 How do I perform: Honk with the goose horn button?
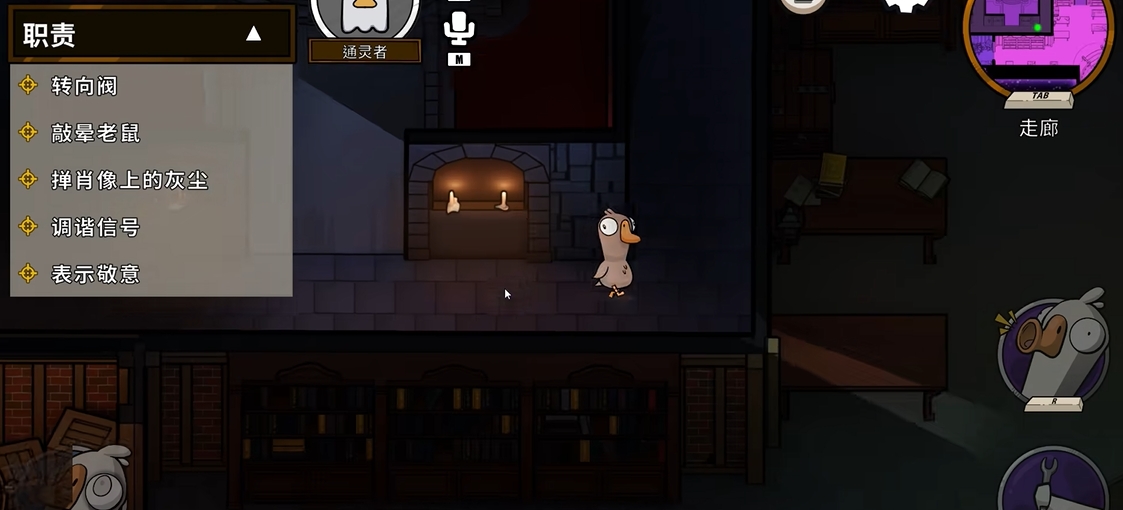coord(1053,348)
